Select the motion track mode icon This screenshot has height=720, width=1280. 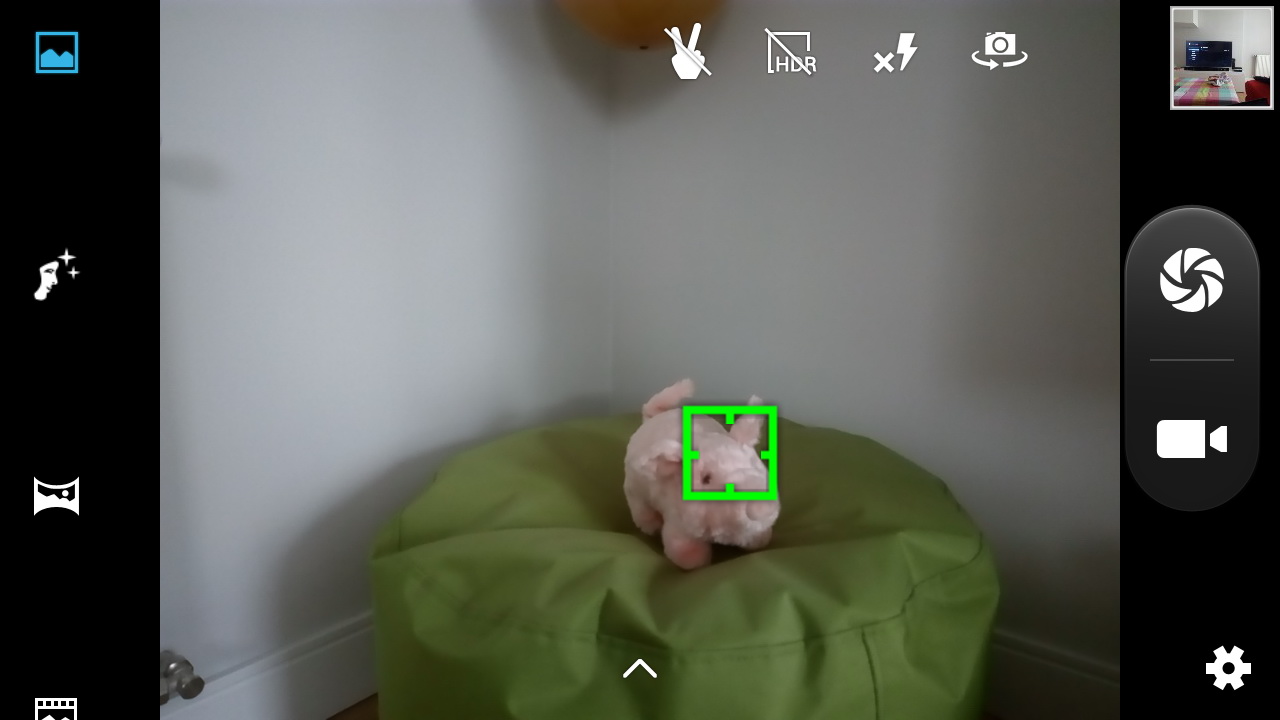[57, 709]
